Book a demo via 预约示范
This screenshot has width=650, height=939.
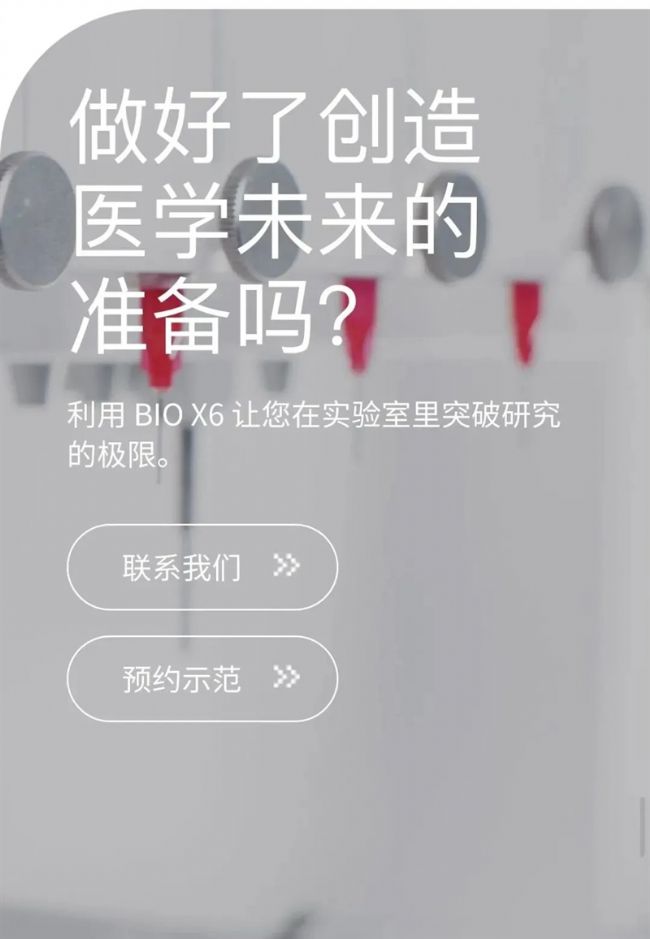(x=202, y=679)
